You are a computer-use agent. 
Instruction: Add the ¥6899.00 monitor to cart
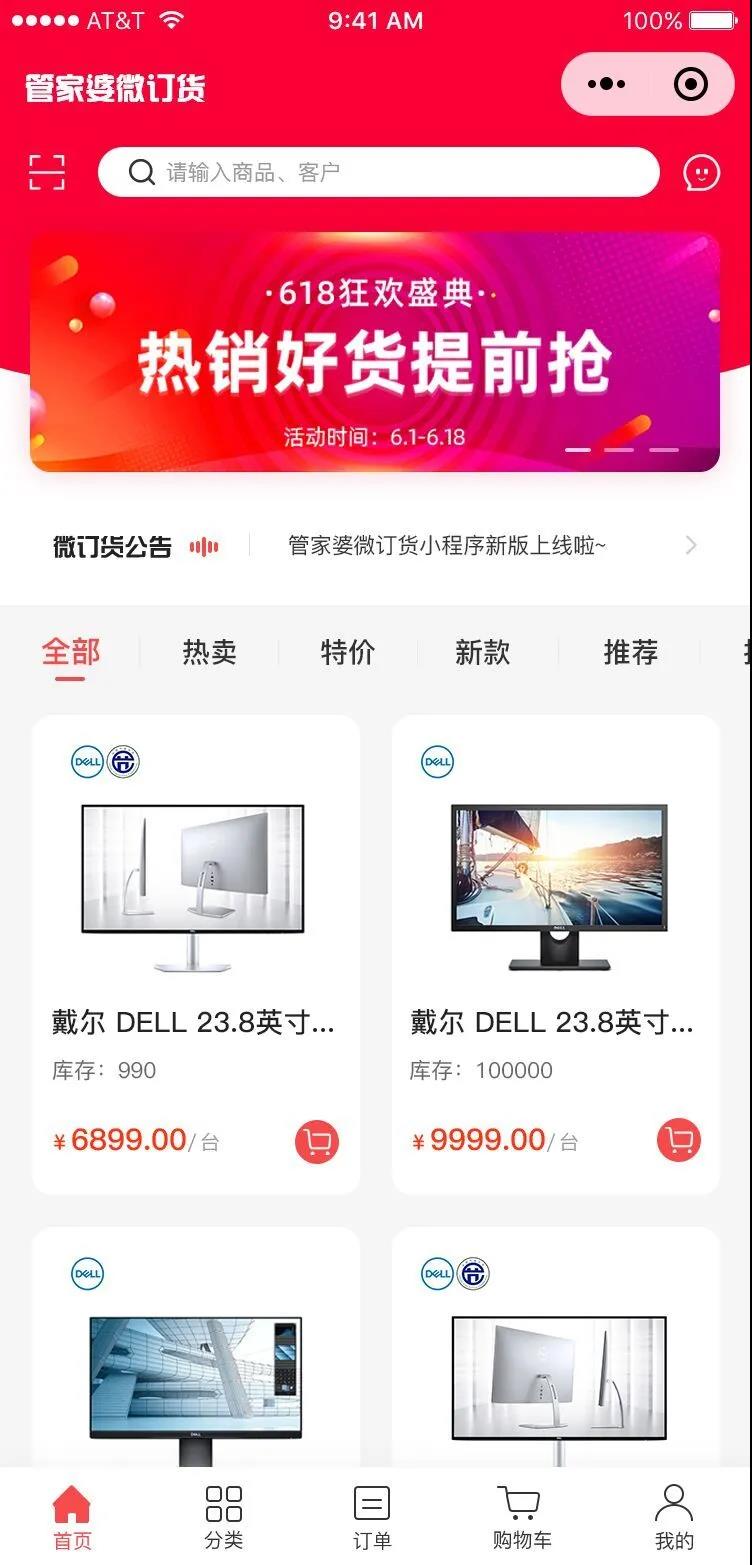(317, 1142)
